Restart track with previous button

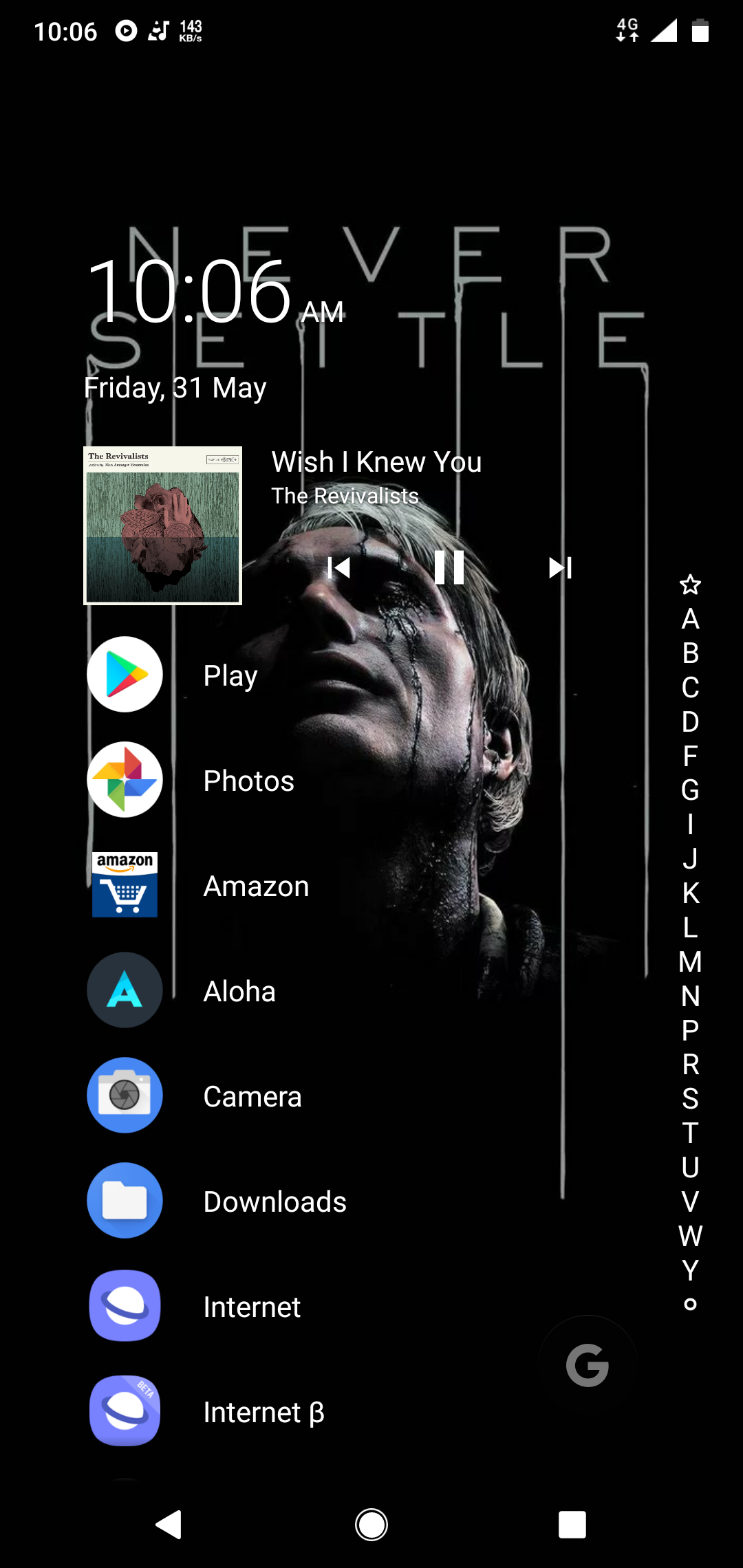(x=341, y=567)
